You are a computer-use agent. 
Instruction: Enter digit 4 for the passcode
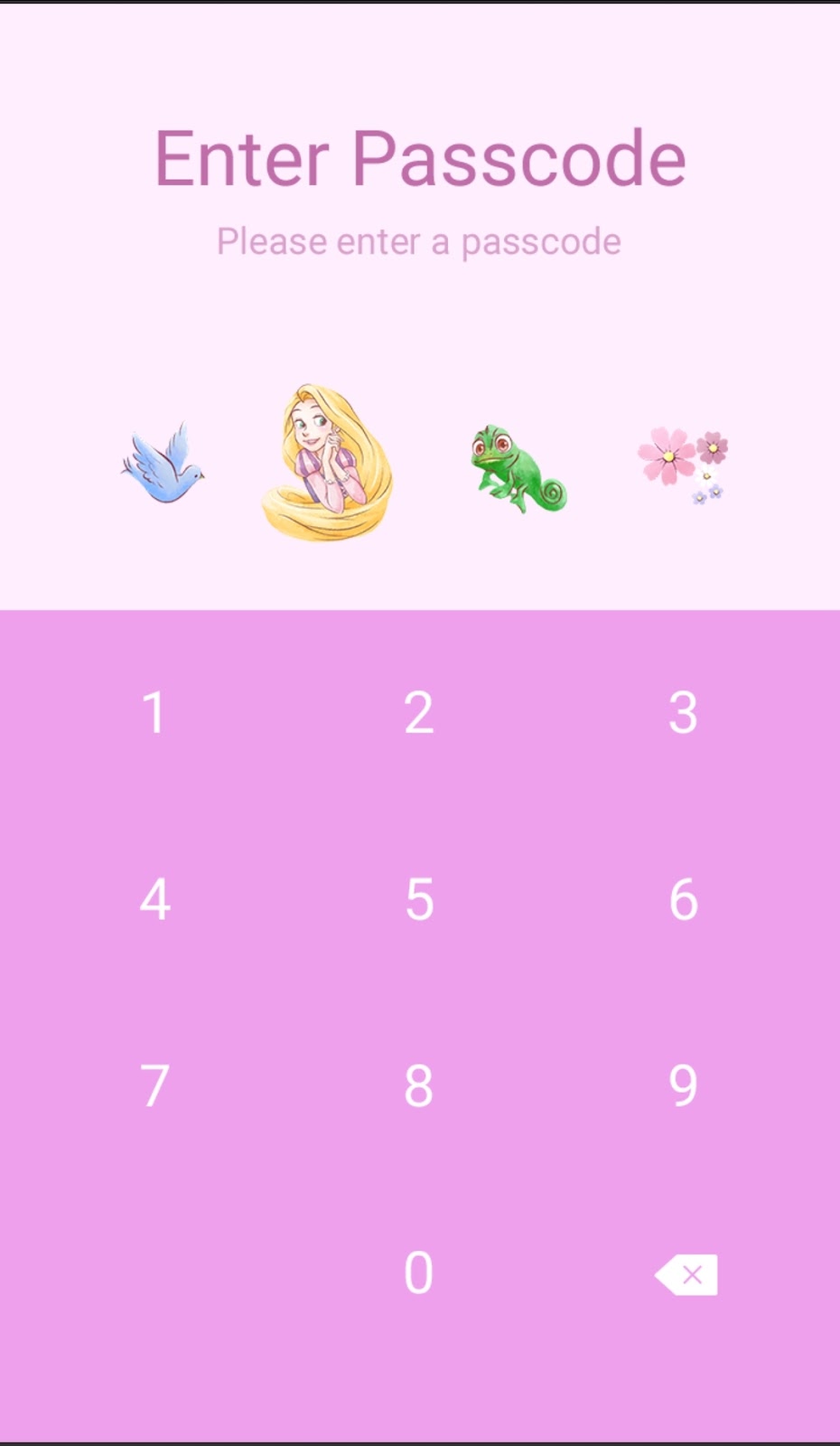coord(154,900)
